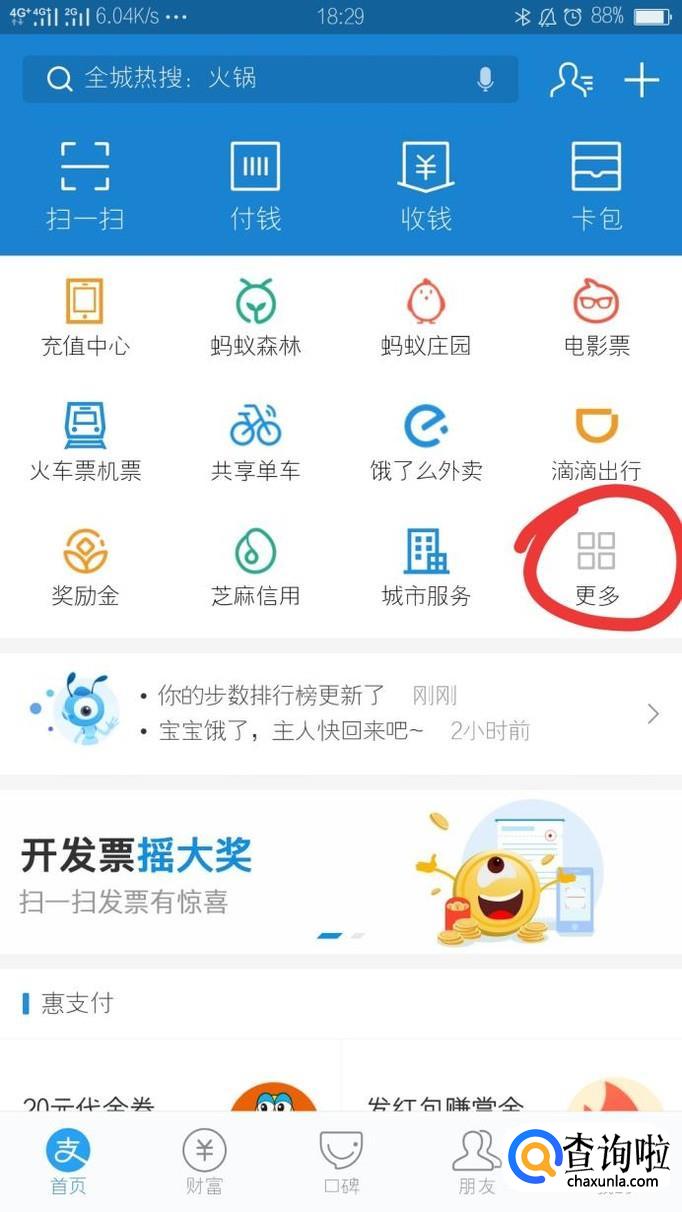Open 滴滴出行 ride hailing

[x=596, y=442]
